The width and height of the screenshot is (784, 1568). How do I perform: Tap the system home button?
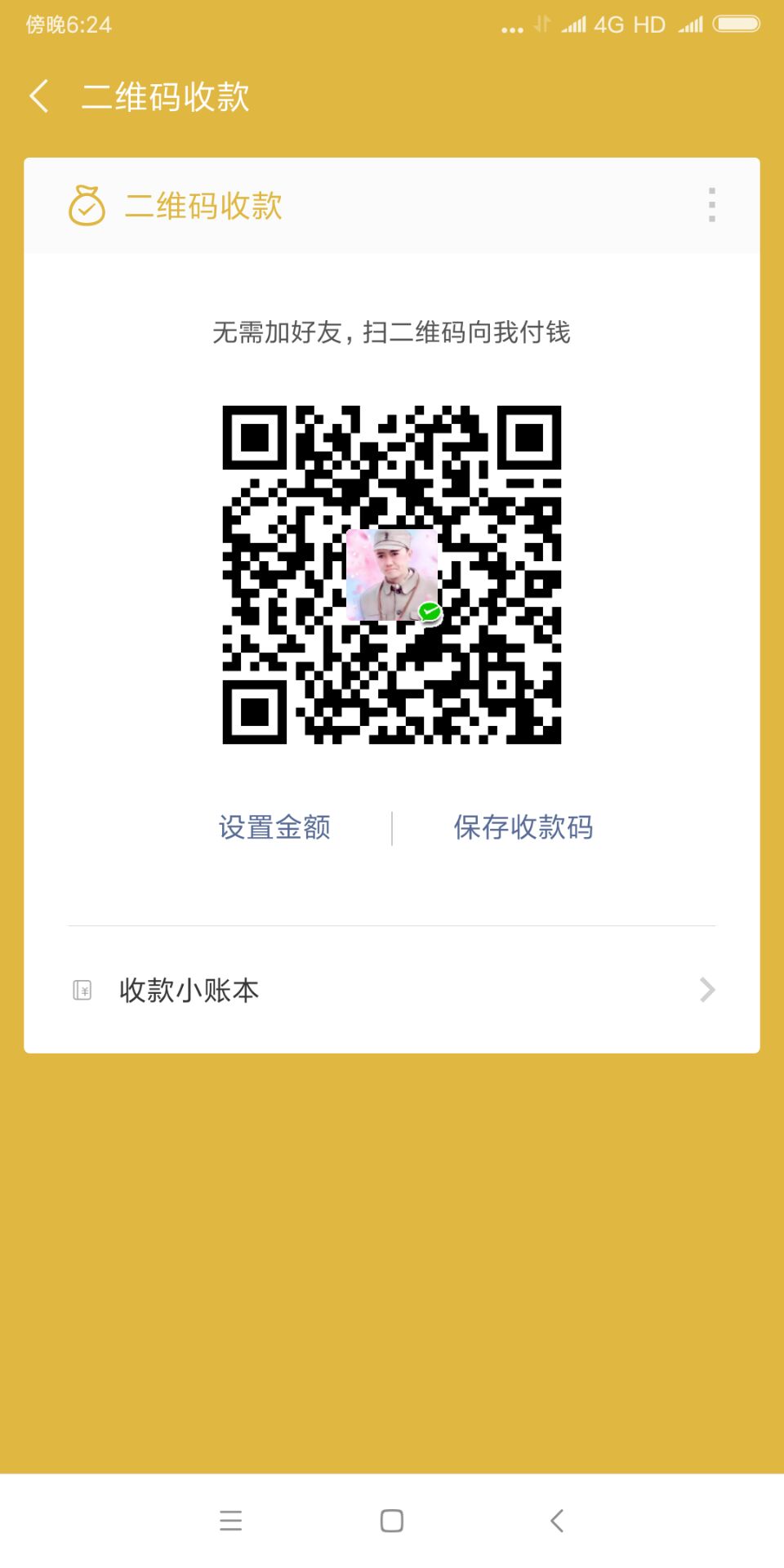[392, 1521]
